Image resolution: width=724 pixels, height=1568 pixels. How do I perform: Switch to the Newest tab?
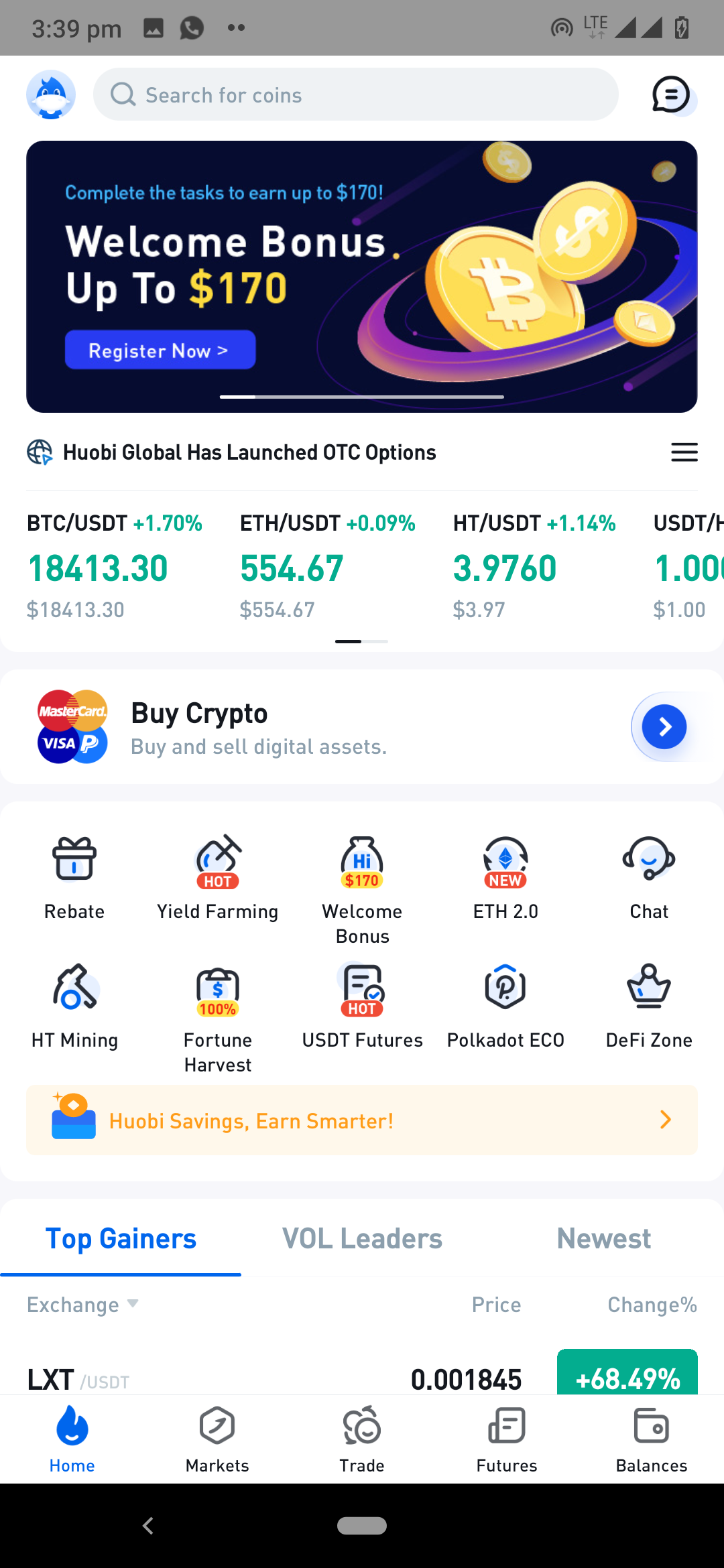(604, 1238)
